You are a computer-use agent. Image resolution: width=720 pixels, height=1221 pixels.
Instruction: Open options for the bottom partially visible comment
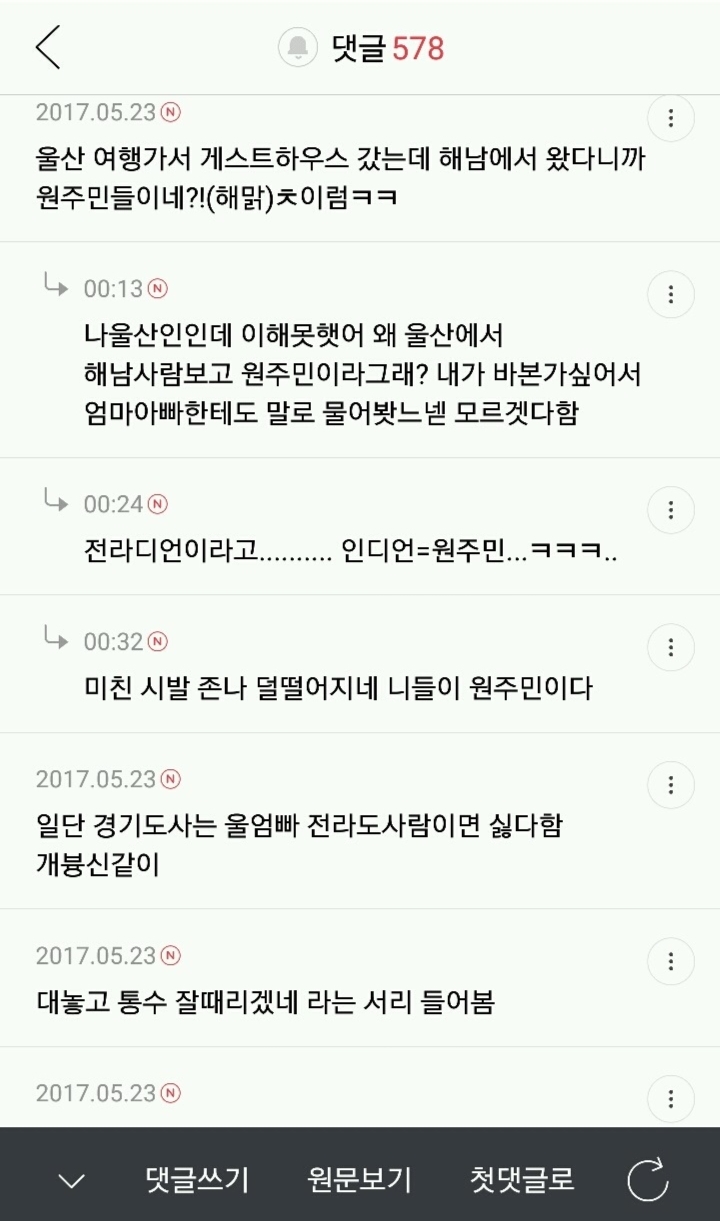pos(671,1099)
